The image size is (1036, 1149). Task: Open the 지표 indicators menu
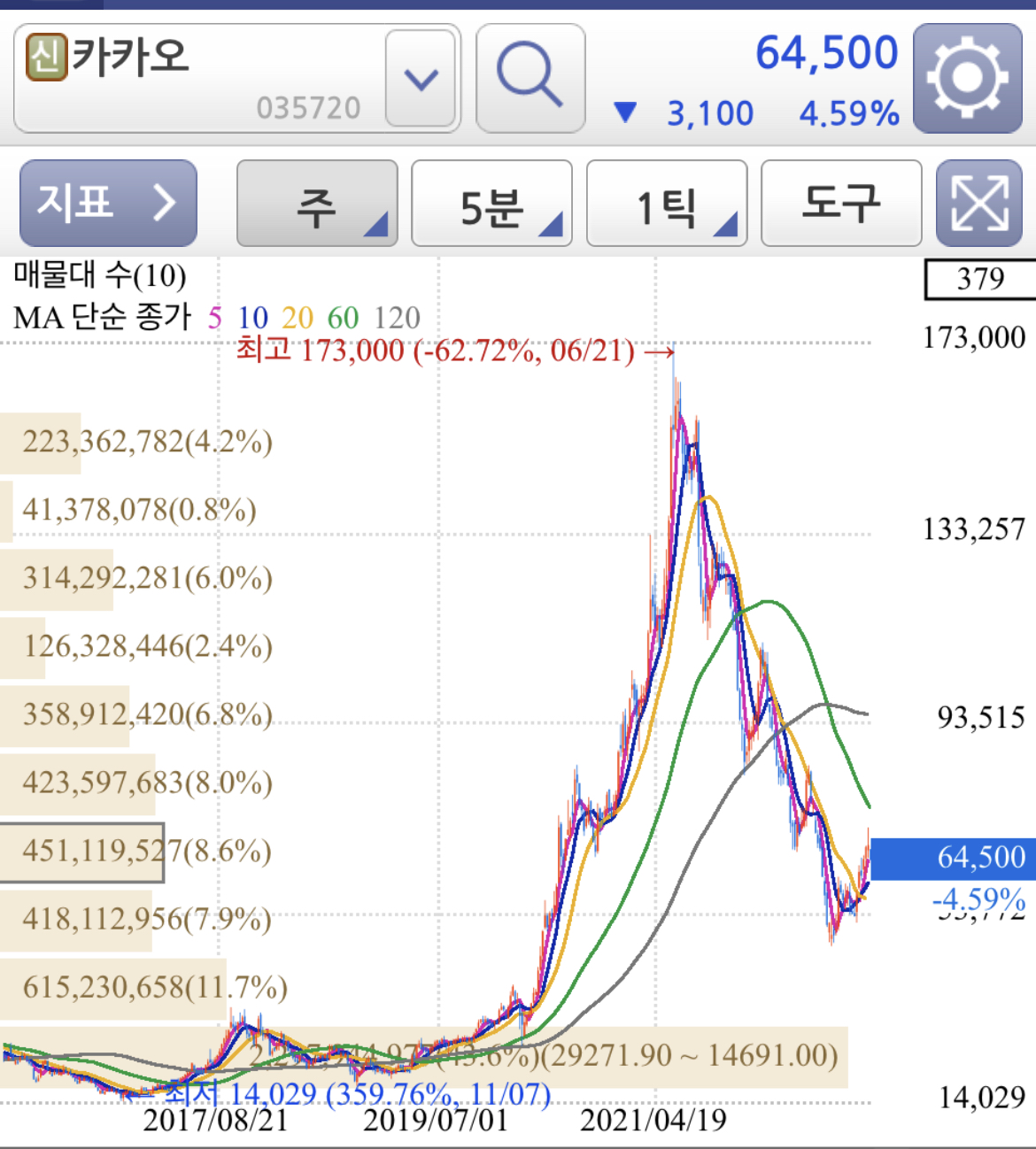coord(108,202)
